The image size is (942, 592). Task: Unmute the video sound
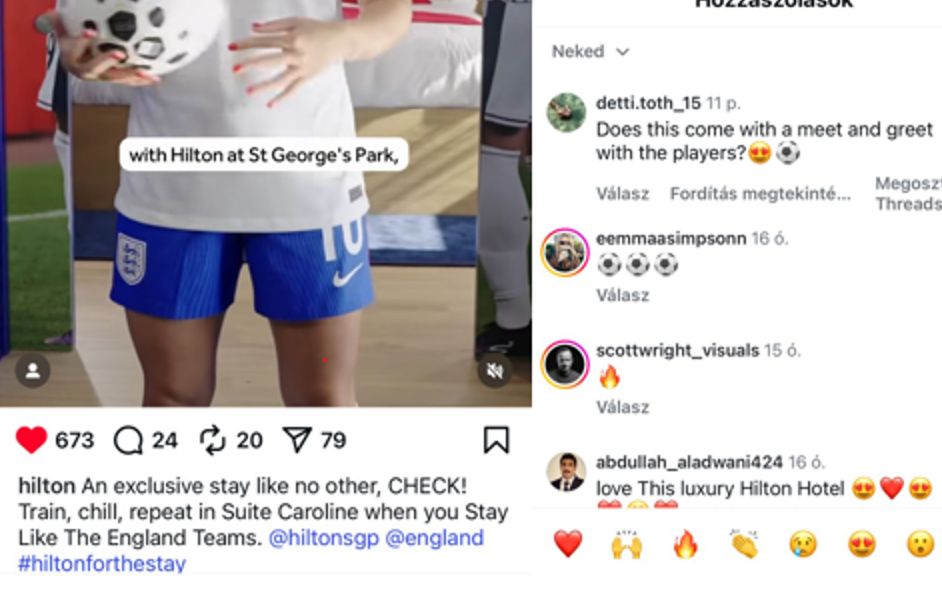tap(494, 371)
